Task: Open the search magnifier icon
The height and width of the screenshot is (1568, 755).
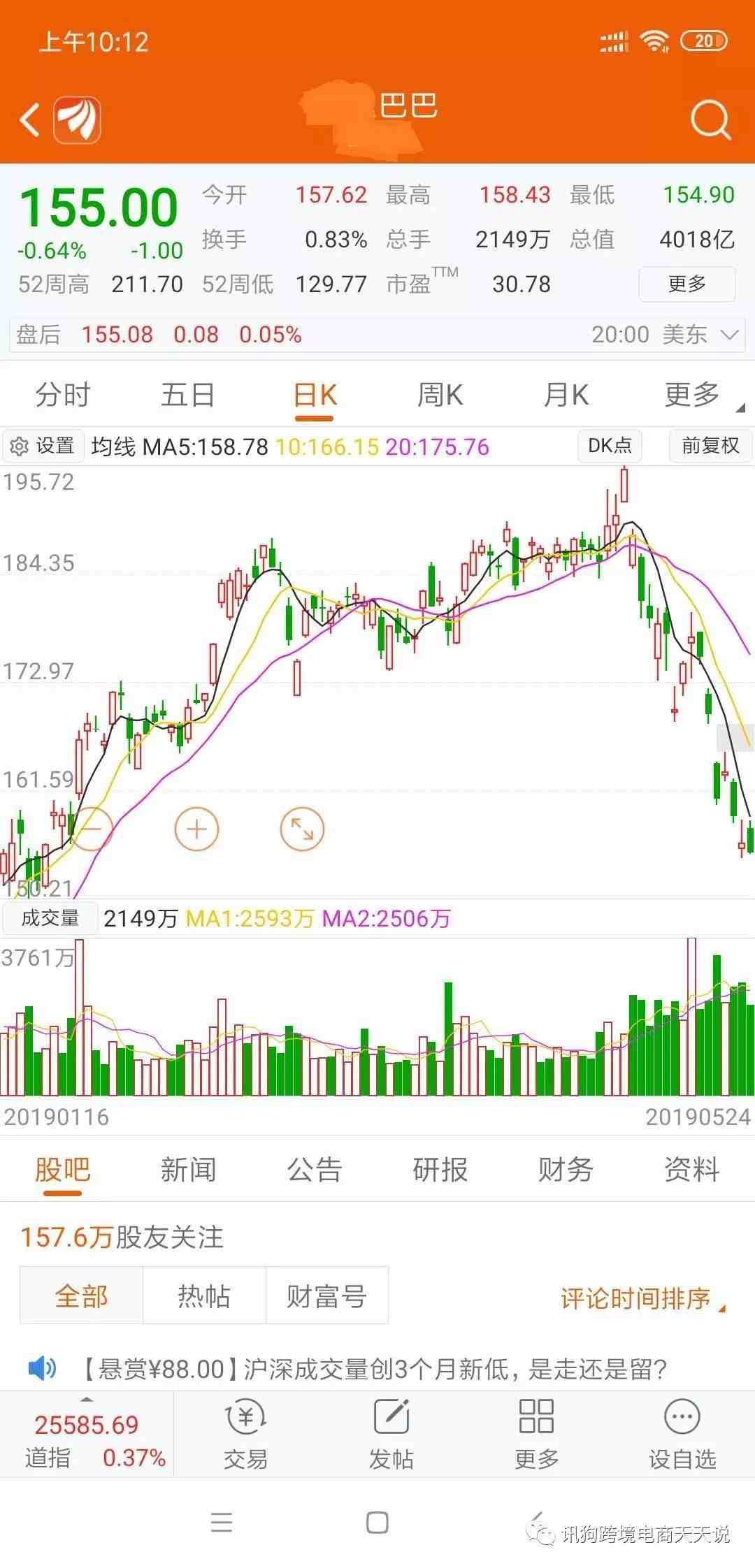Action: tap(710, 119)
